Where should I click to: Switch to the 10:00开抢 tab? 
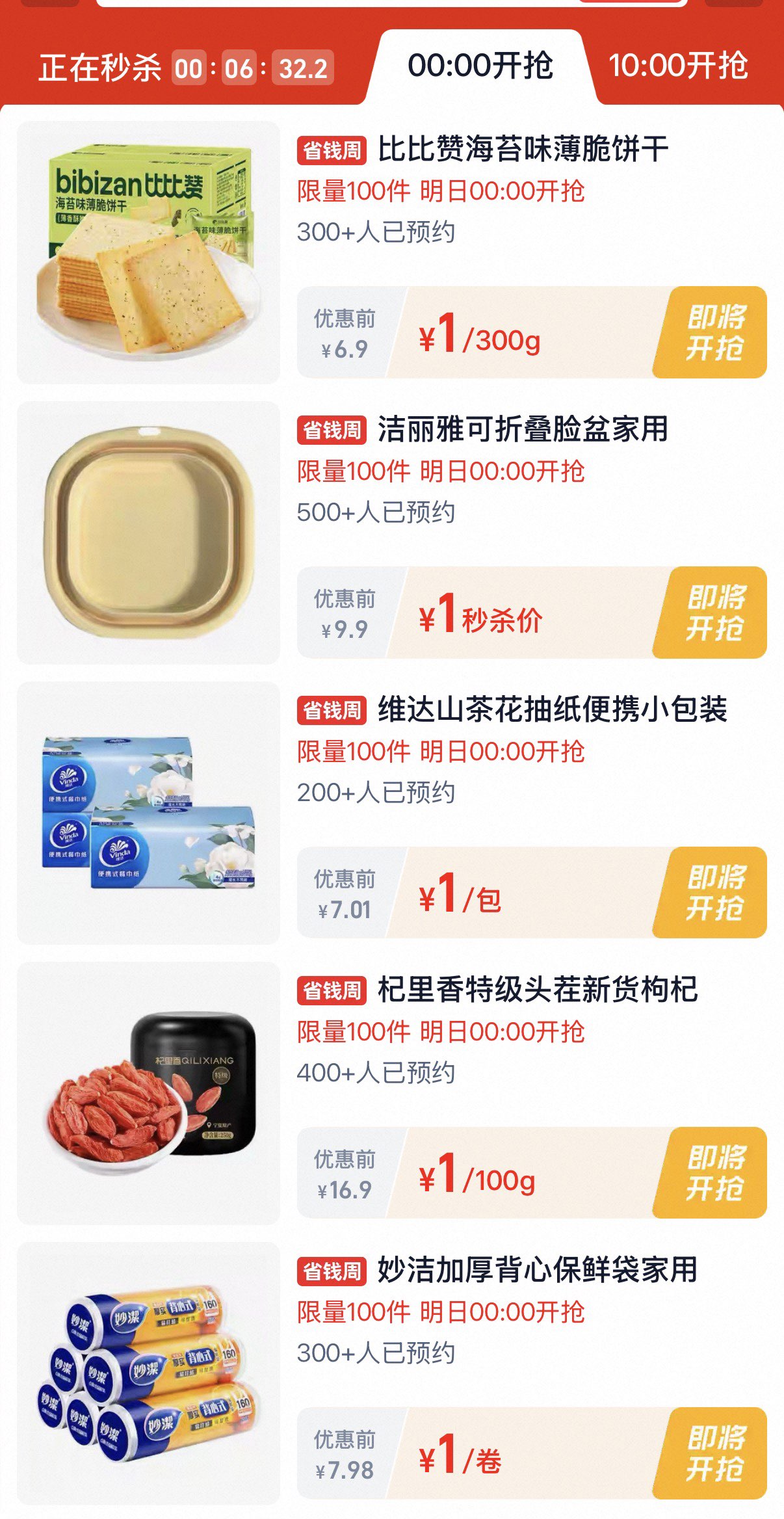point(678,66)
